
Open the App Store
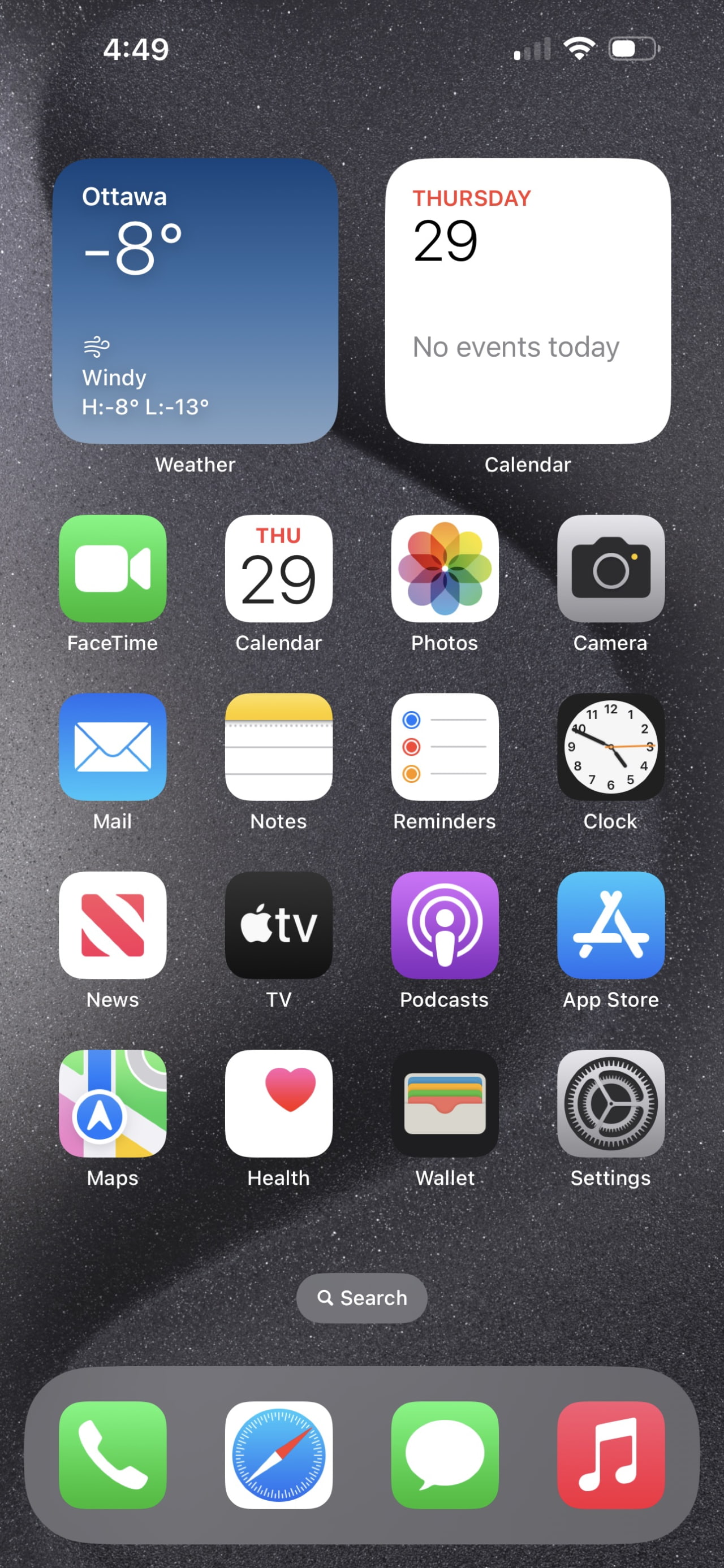click(611, 925)
